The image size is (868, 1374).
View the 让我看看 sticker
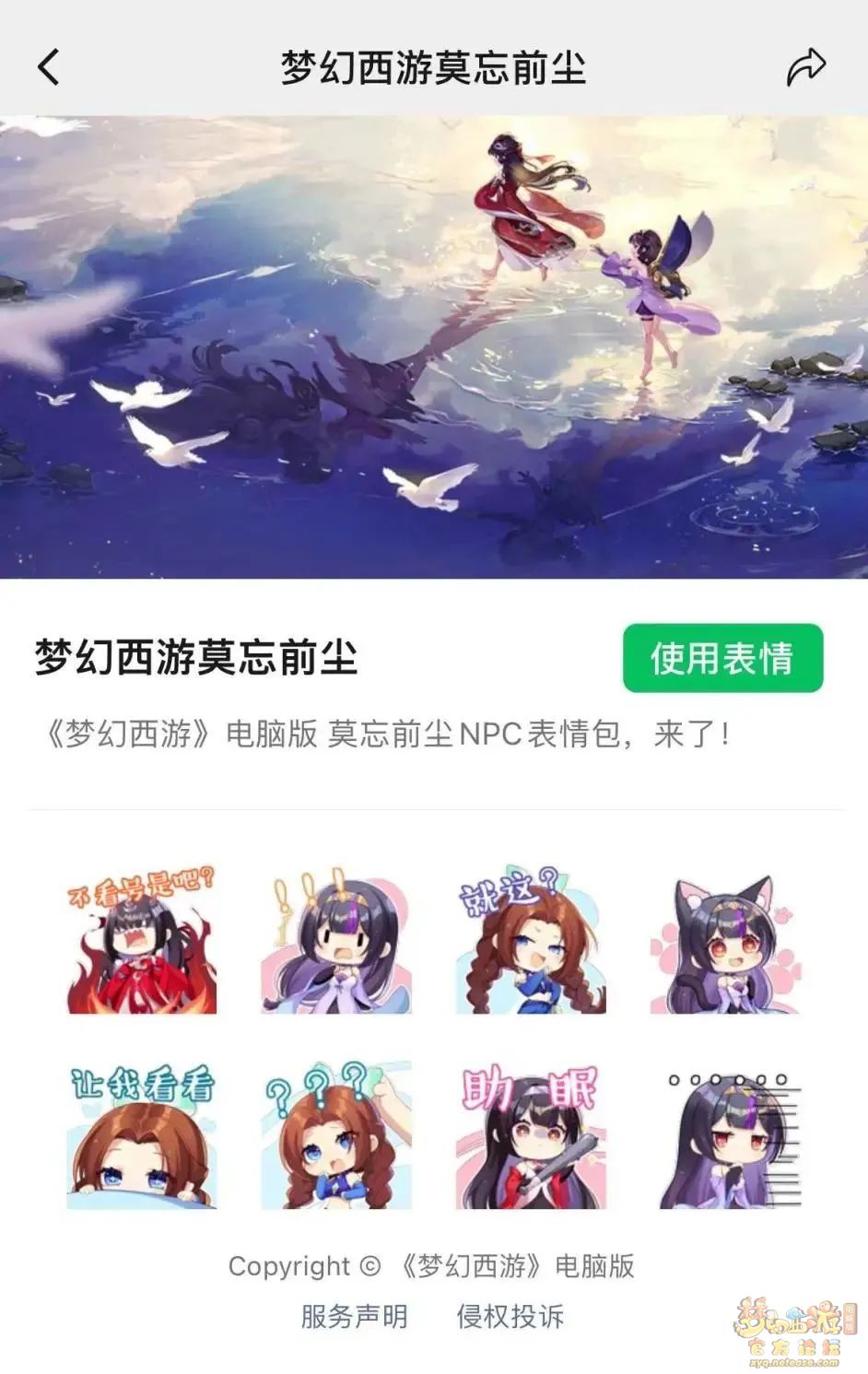(x=141, y=1135)
